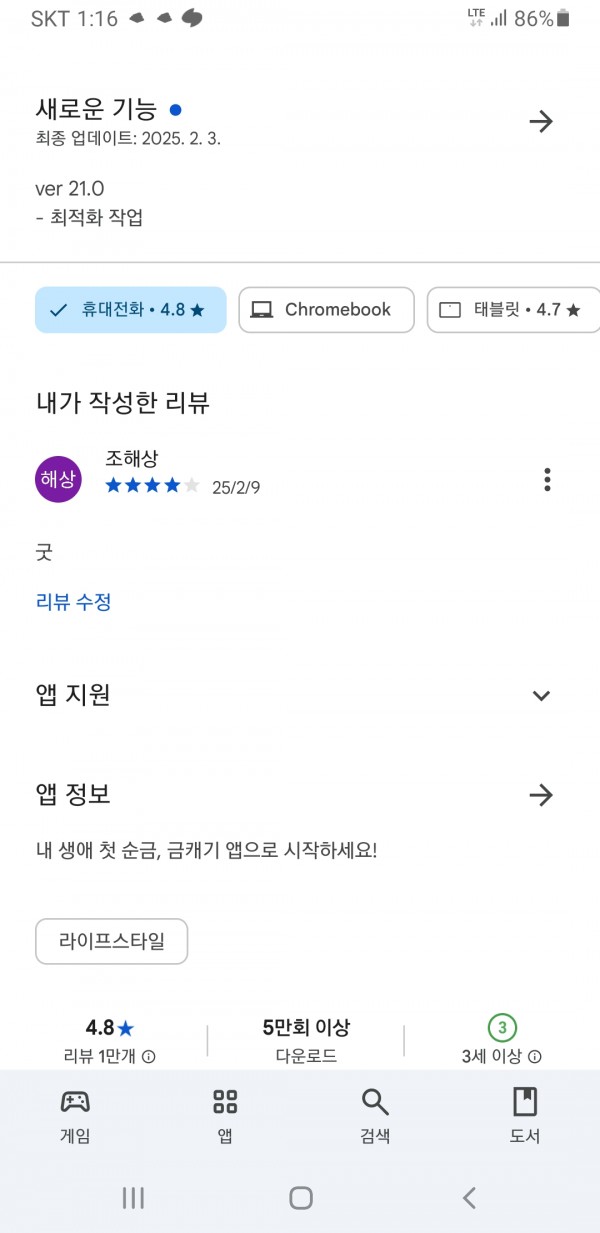Open the overflow menu on 조해상's review
Viewport: 600px width, 1233px height.
[547, 479]
